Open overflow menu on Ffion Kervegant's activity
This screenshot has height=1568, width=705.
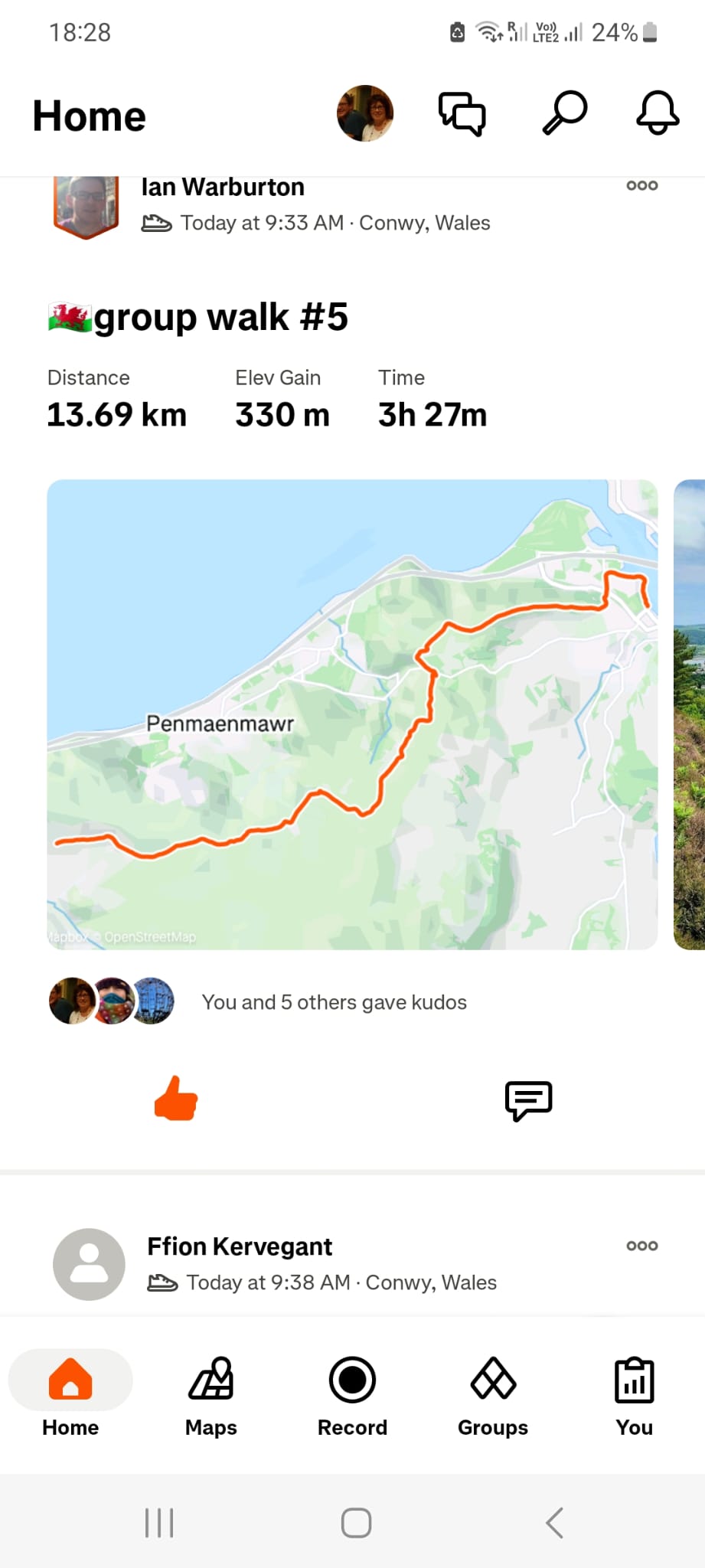(x=641, y=1246)
